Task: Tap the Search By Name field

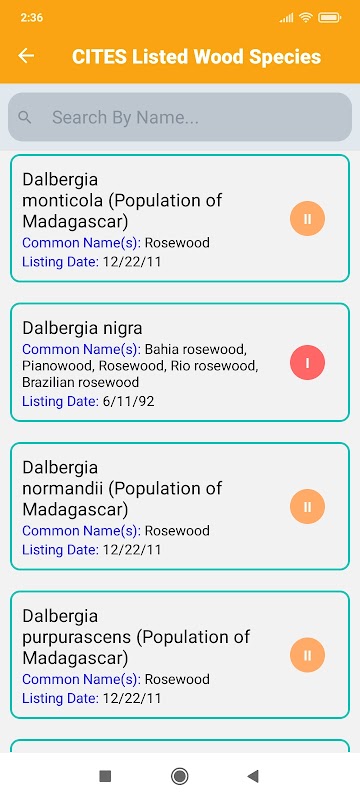Action: point(180,117)
